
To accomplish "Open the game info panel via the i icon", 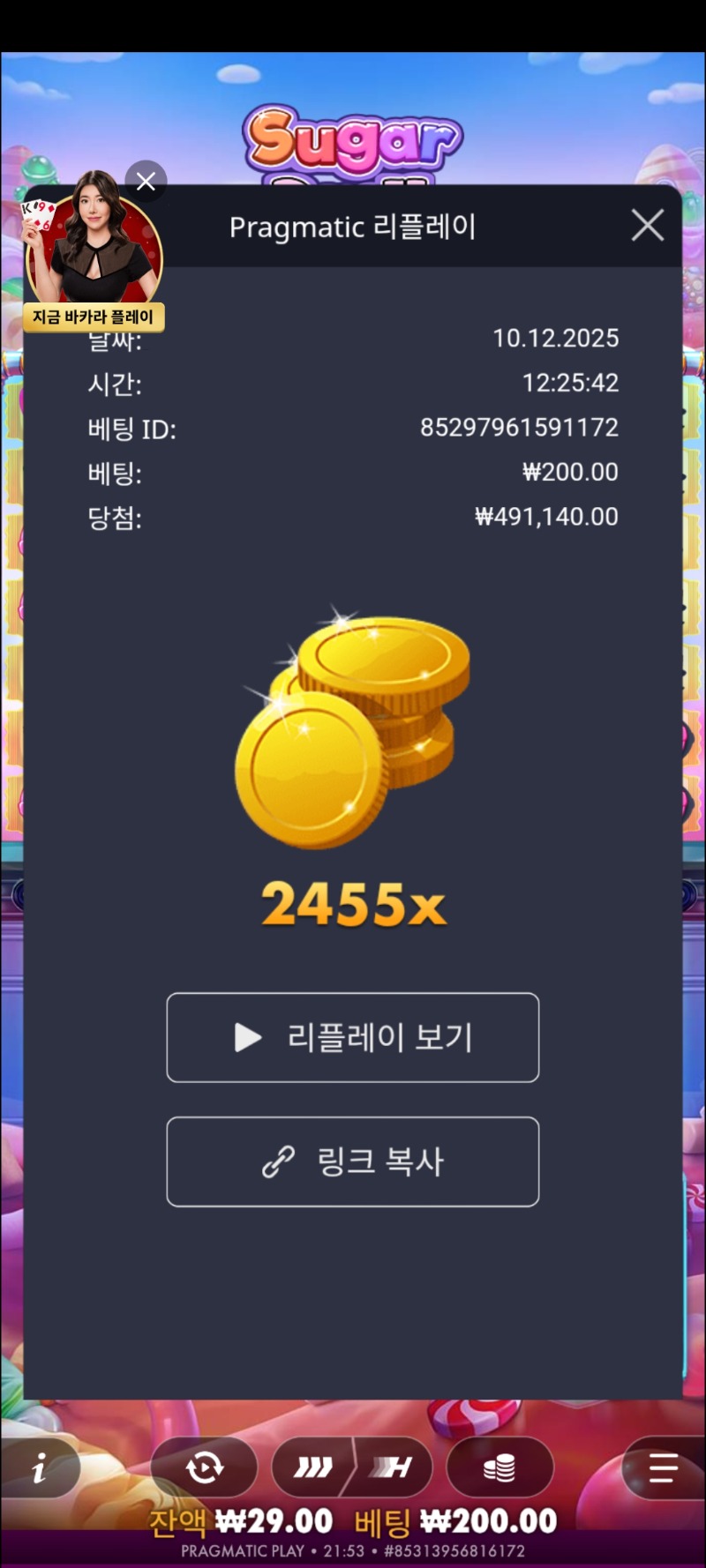I will 40,1467.
